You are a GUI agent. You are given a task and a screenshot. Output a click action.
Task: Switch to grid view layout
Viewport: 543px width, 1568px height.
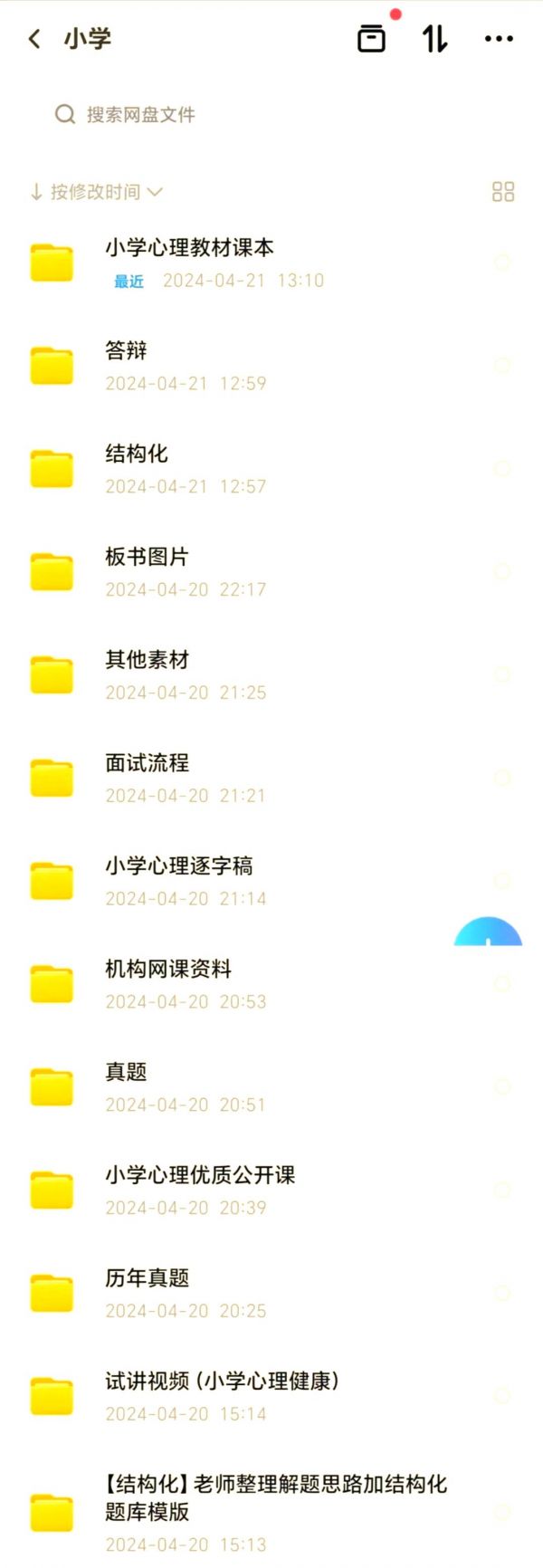tap(503, 192)
